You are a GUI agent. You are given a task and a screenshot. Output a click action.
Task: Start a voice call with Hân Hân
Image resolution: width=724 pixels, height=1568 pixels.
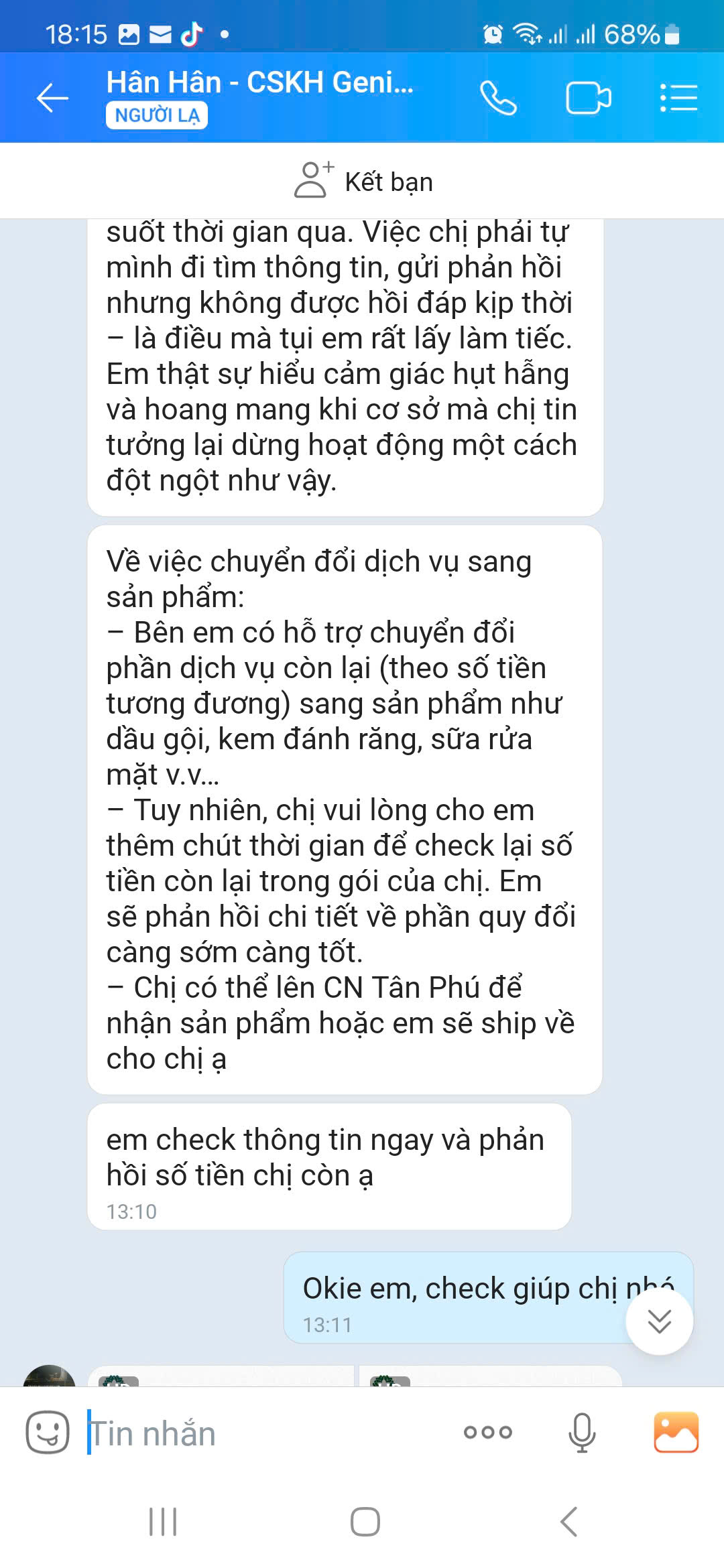(498, 99)
